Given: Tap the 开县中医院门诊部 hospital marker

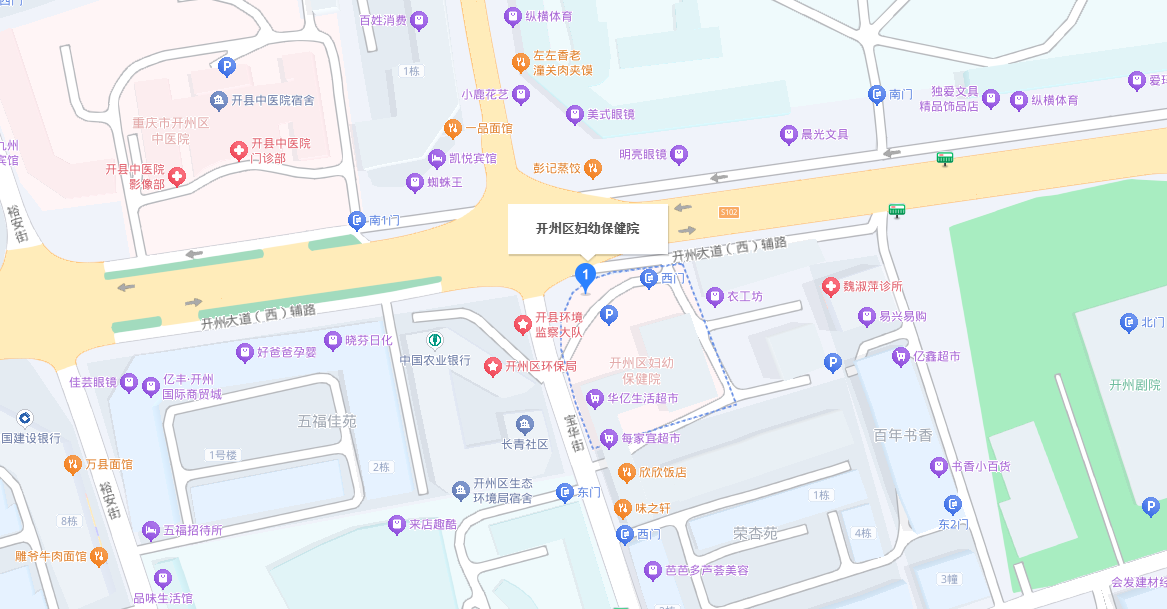Looking at the screenshot, I should [239, 151].
